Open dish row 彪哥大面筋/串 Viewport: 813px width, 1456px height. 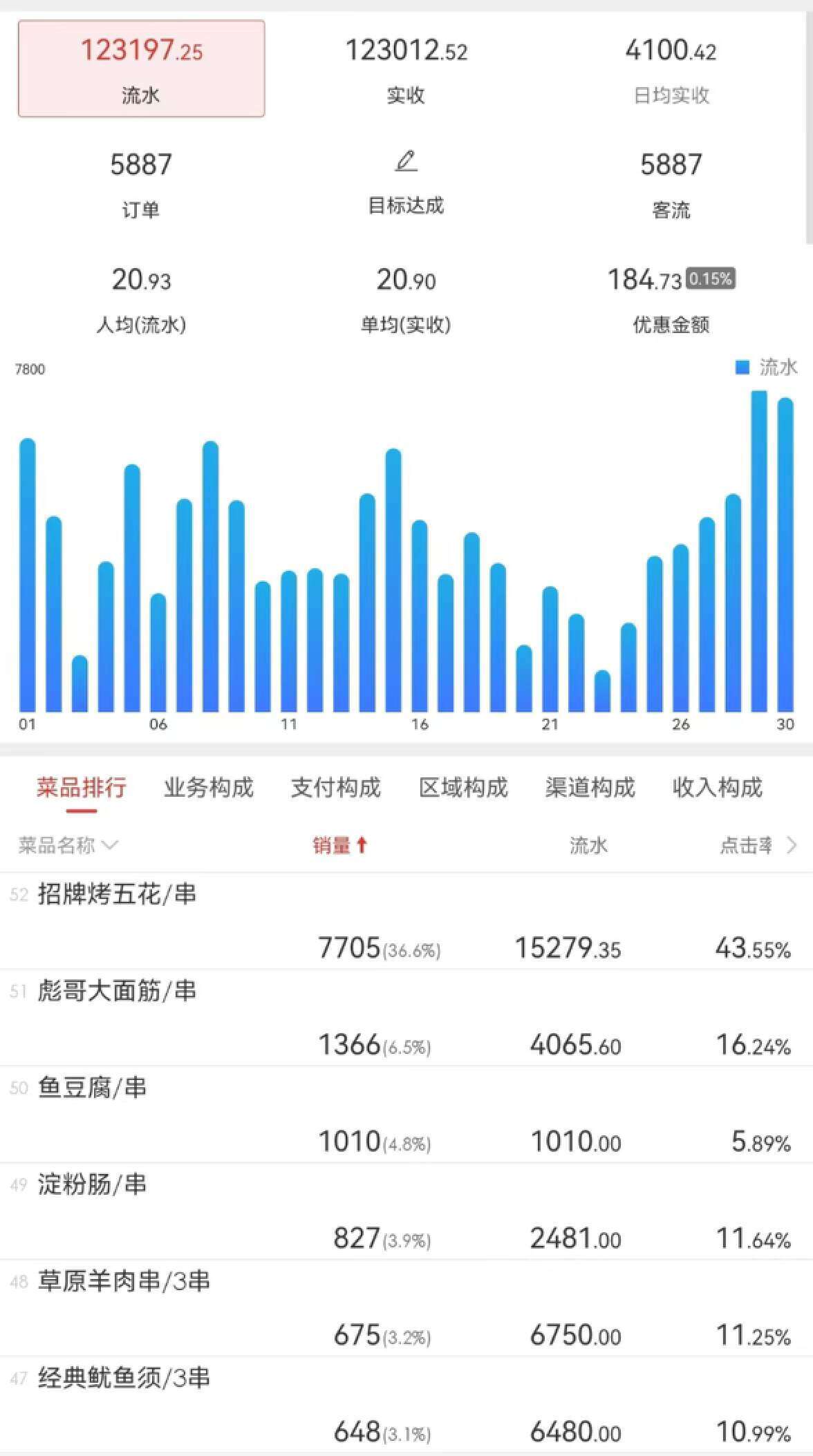[x=406, y=1017]
